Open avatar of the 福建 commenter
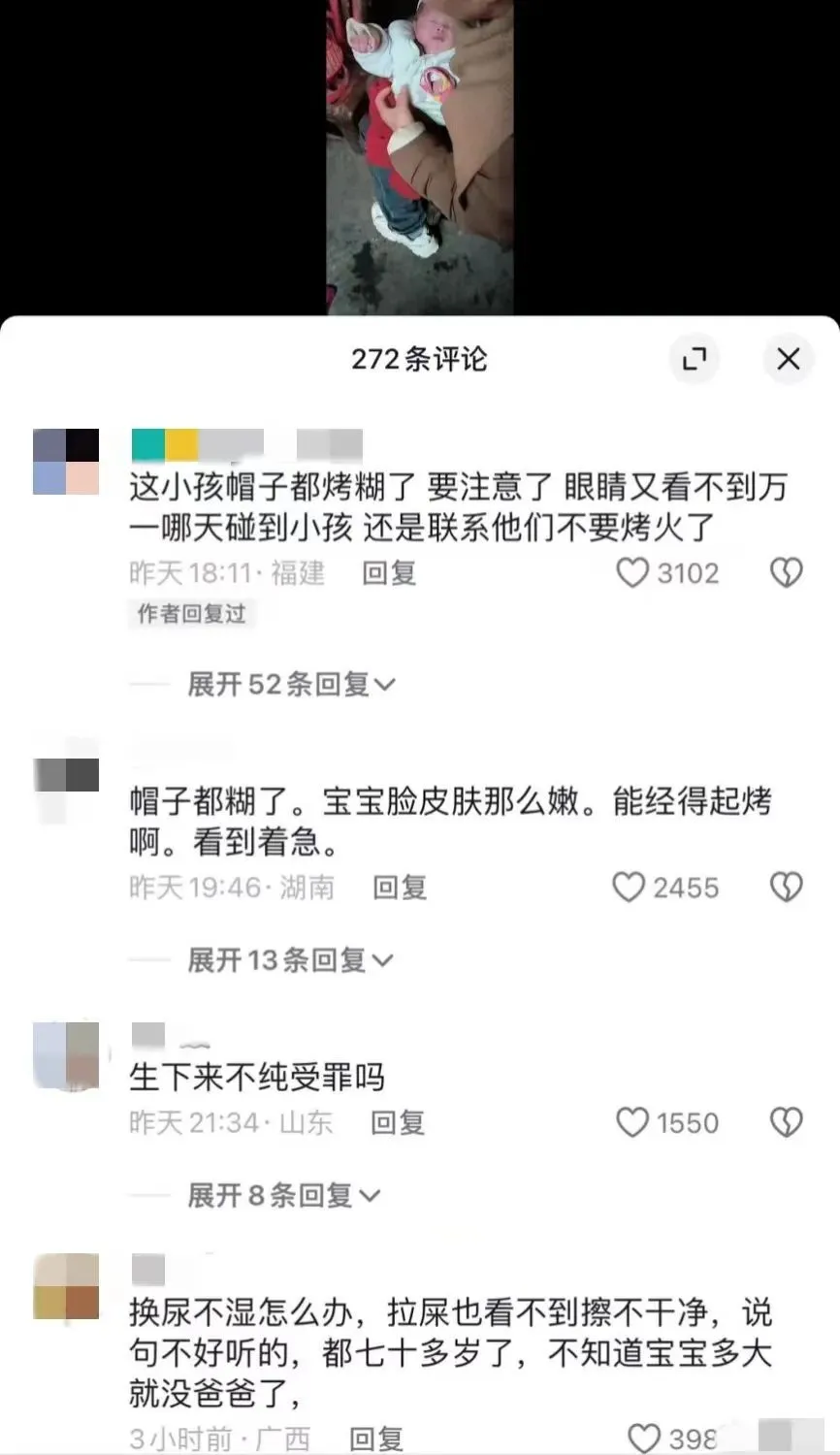The width and height of the screenshot is (840, 1455). (x=66, y=462)
